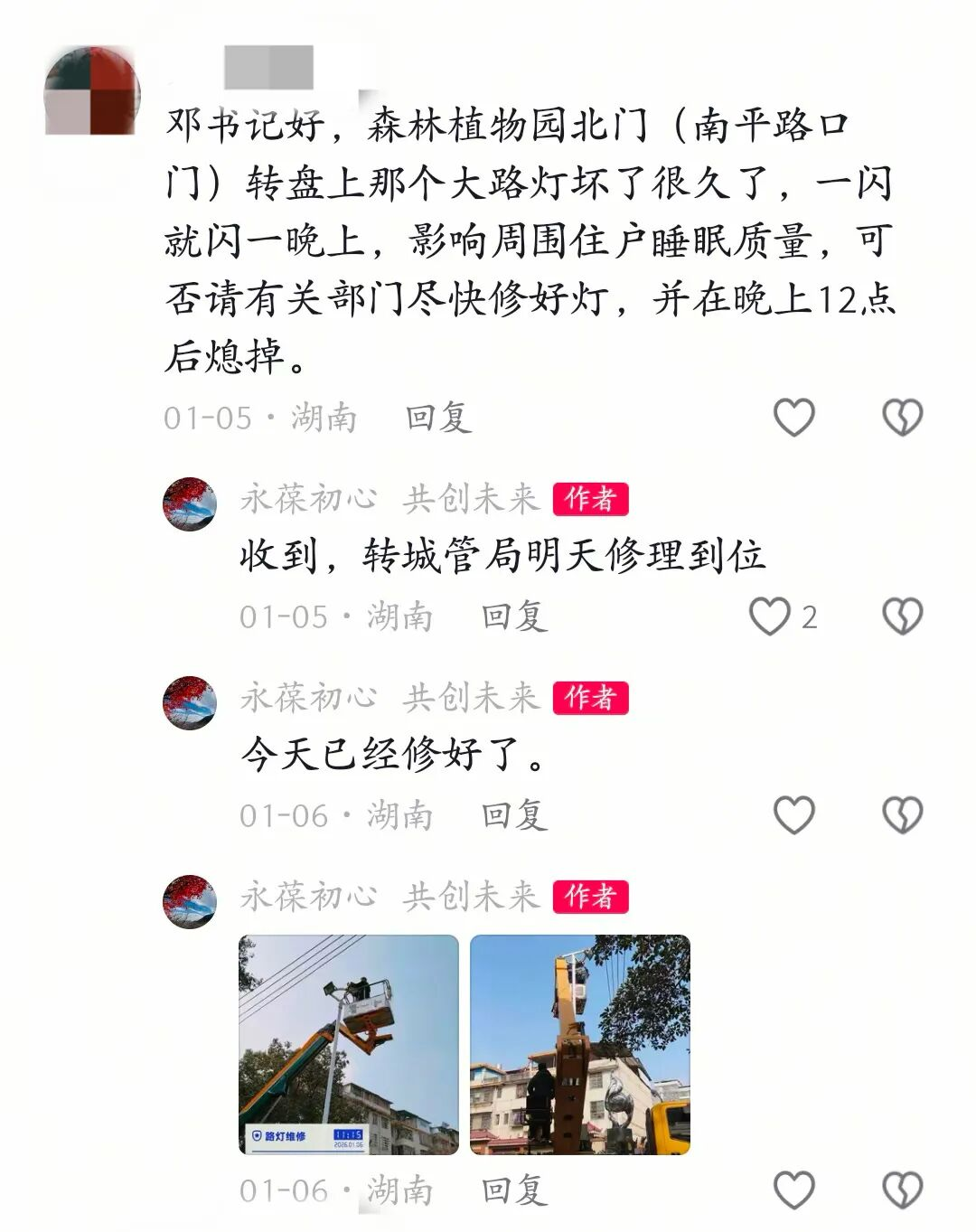Dislike the author's photo reply
Viewport: 976px width, 1232px height.
[x=902, y=1190]
